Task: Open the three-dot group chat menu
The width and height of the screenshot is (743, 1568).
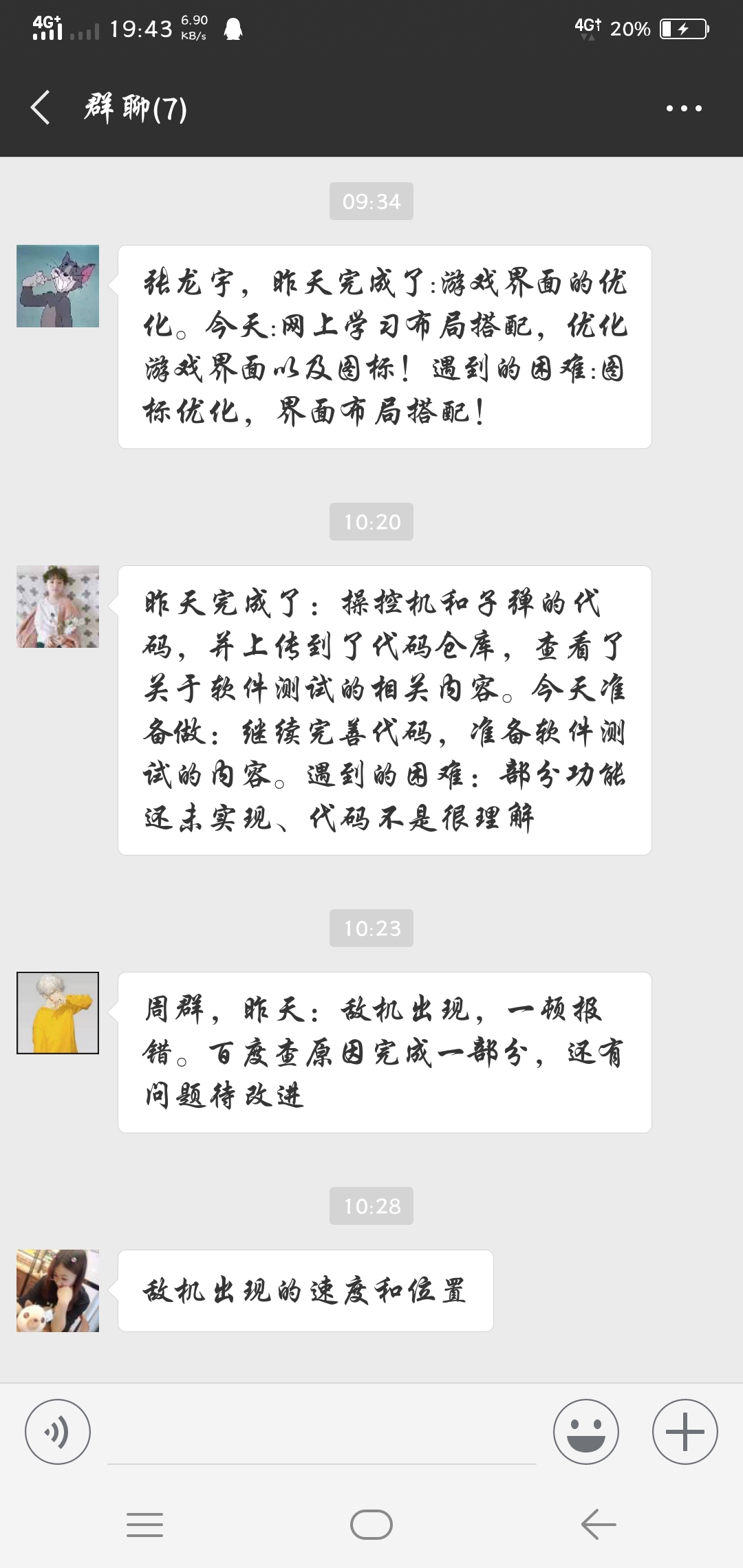Action: 684,108
